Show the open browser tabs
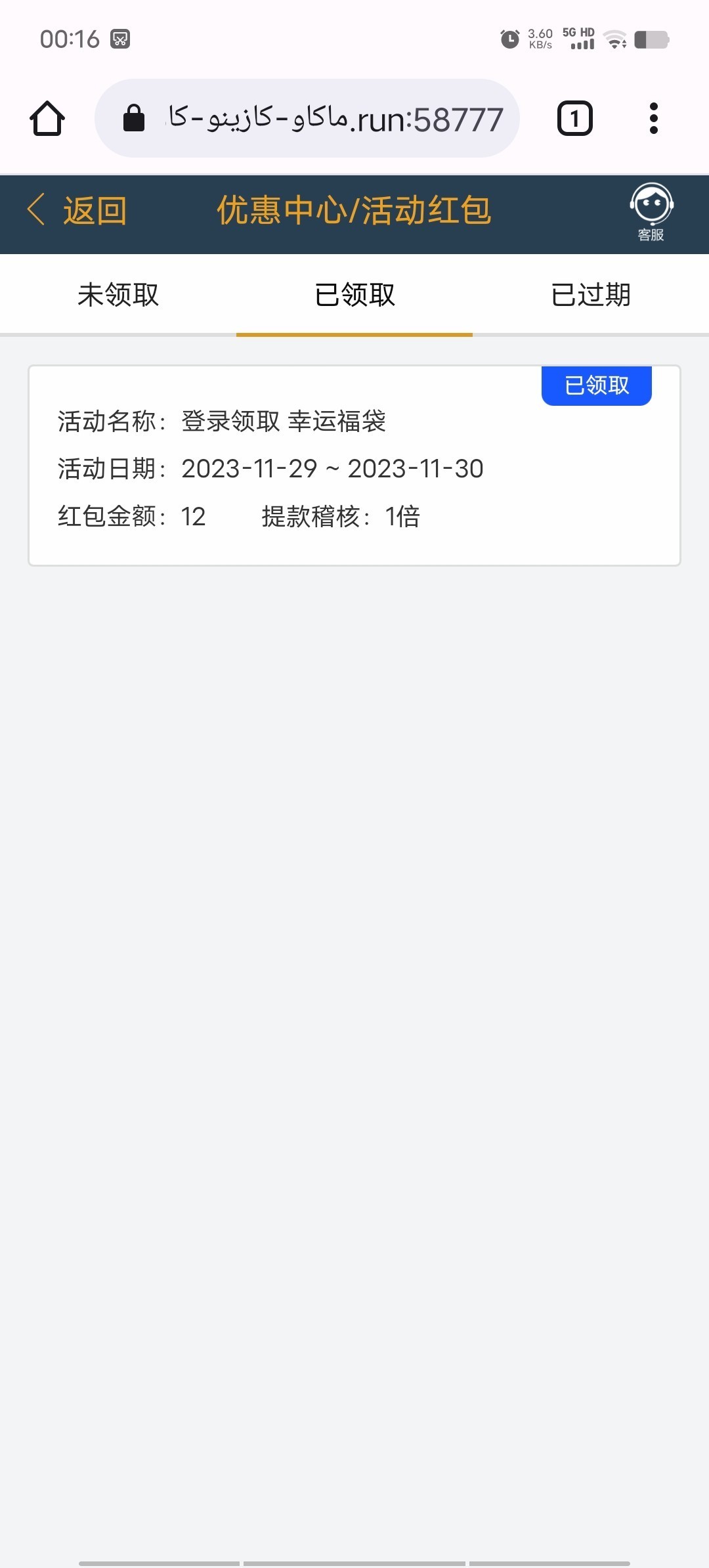This screenshot has width=709, height=1568. 575,119
